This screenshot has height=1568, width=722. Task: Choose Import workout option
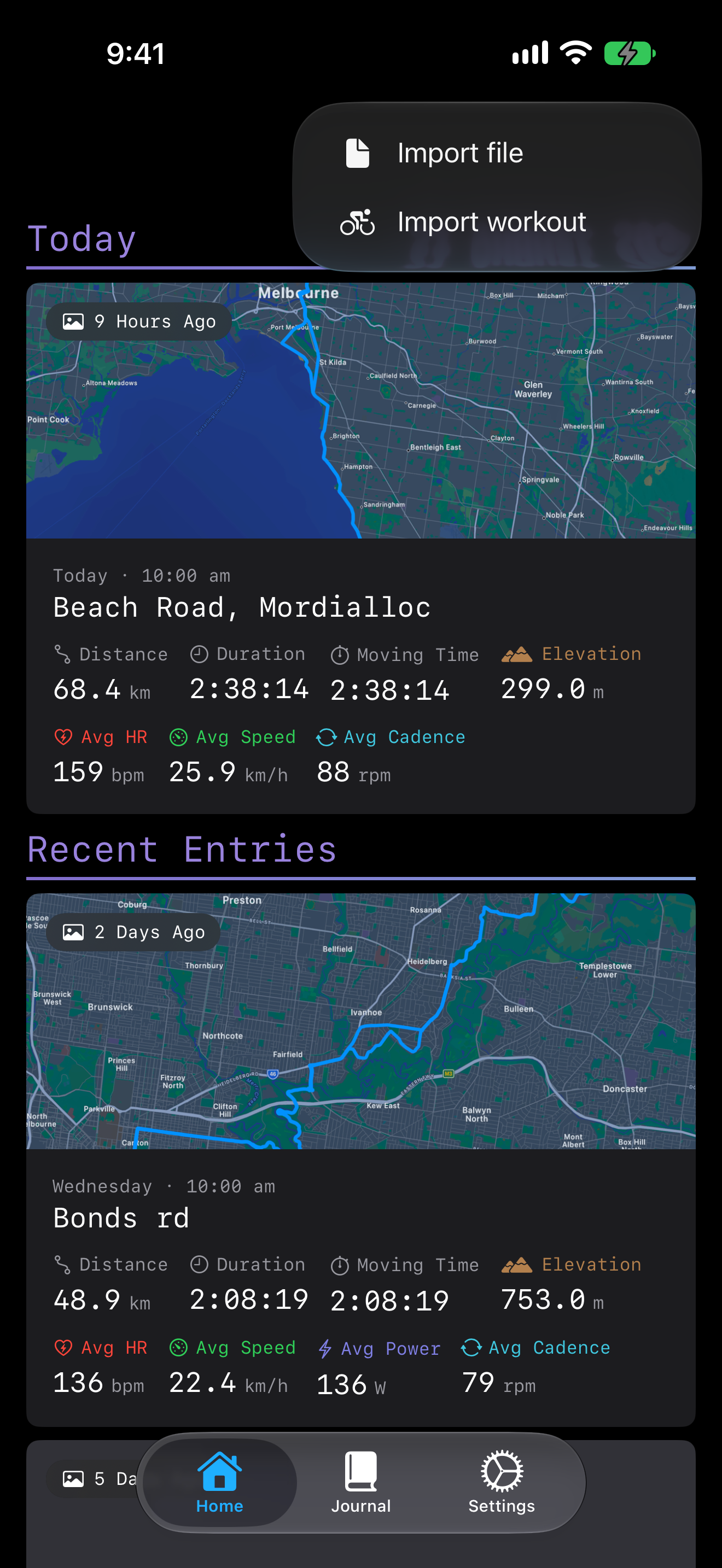[496, 222]
